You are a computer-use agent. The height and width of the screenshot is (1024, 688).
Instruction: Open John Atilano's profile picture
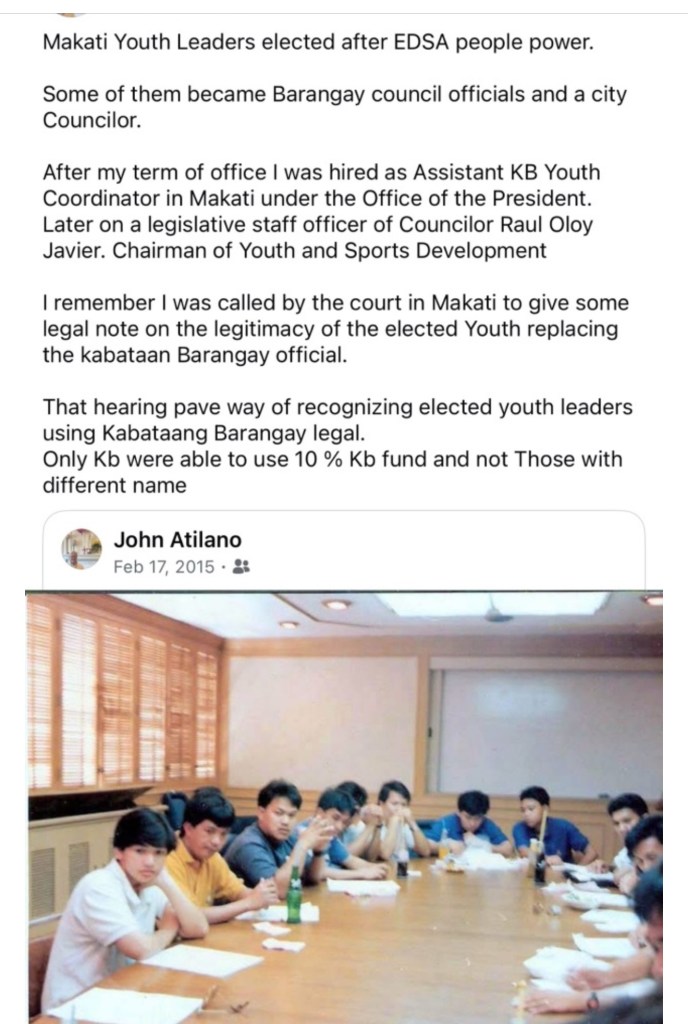coord(82,550)
